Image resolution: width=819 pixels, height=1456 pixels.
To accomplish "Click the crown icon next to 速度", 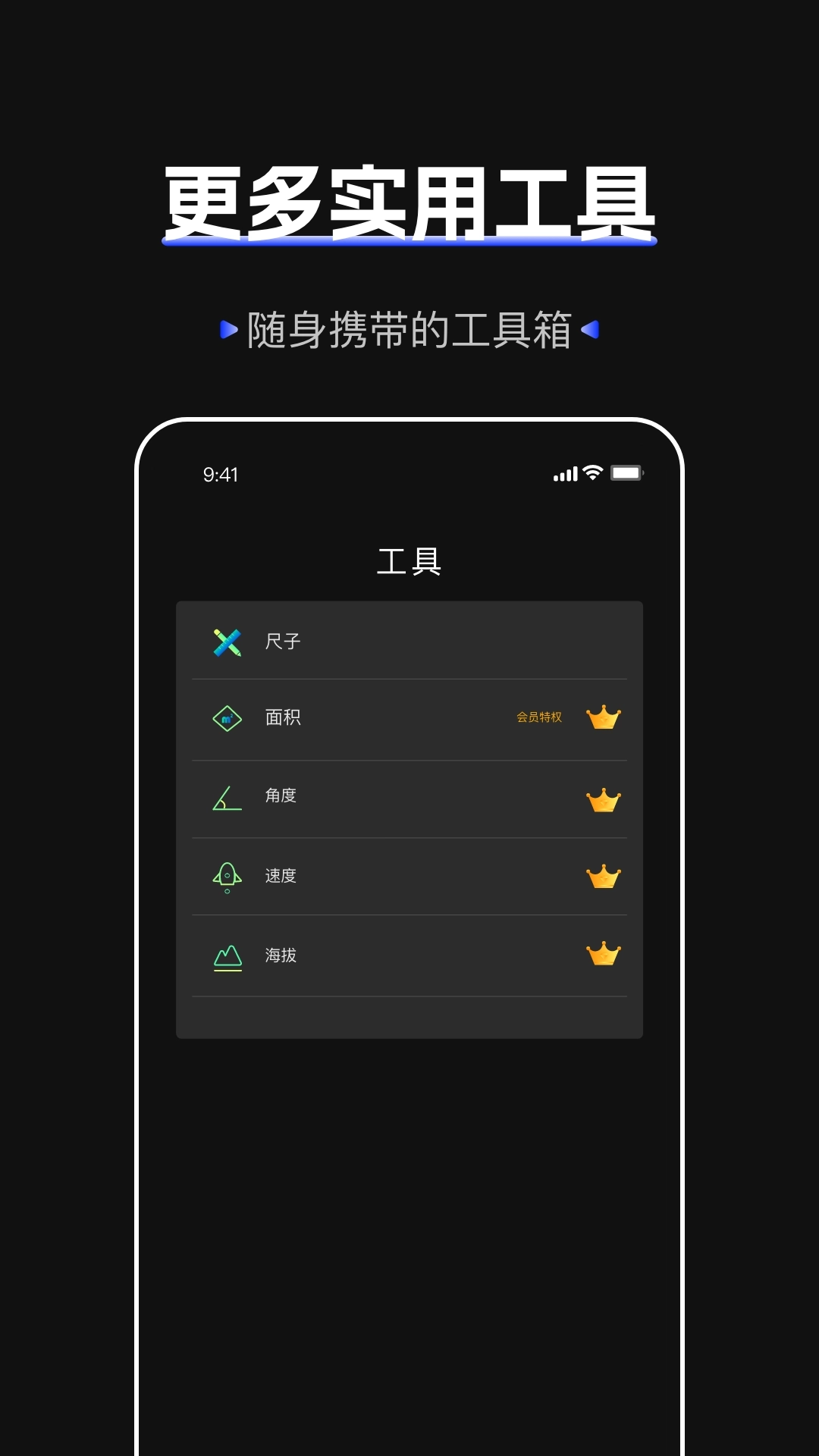I will pos(603,877).
